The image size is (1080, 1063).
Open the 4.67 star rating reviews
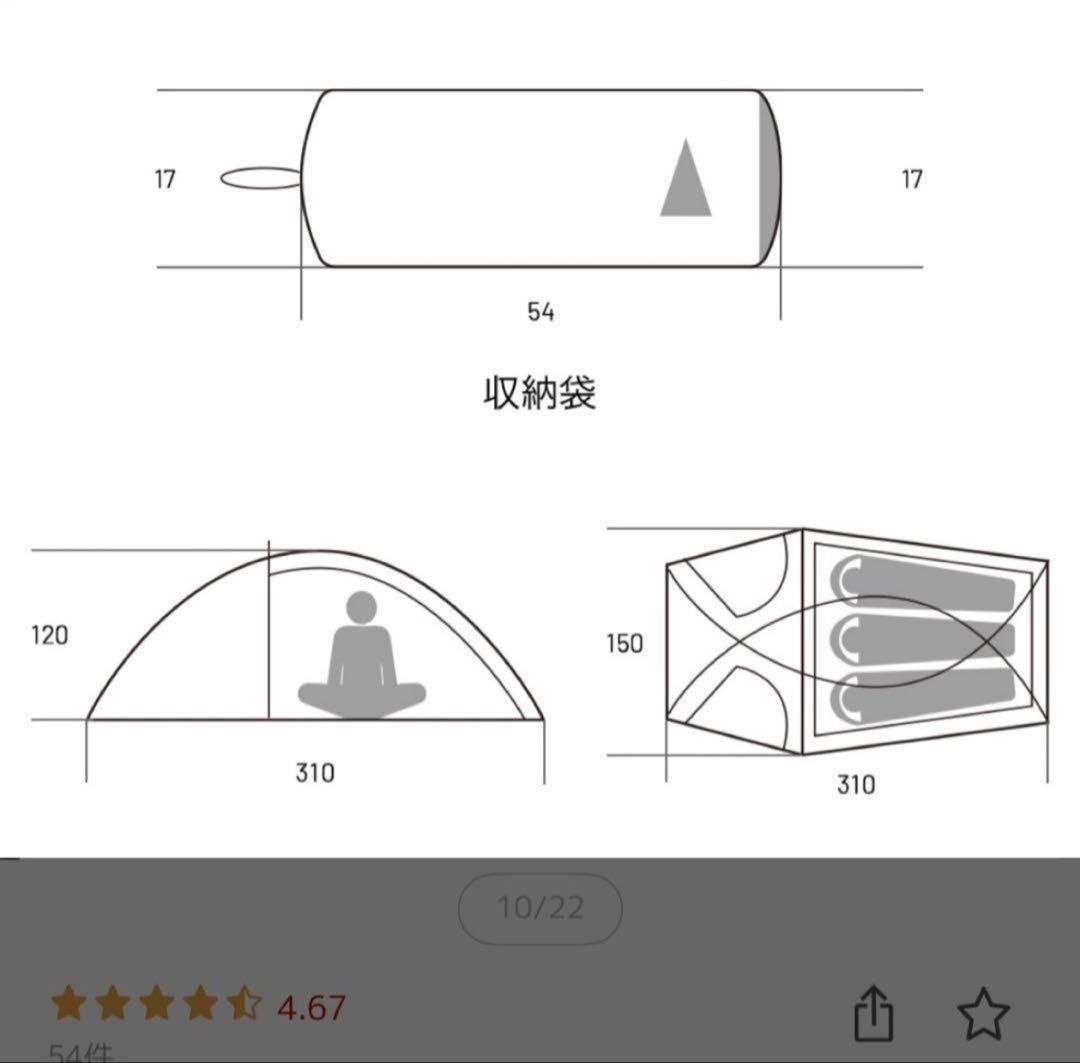[200, 1006]
